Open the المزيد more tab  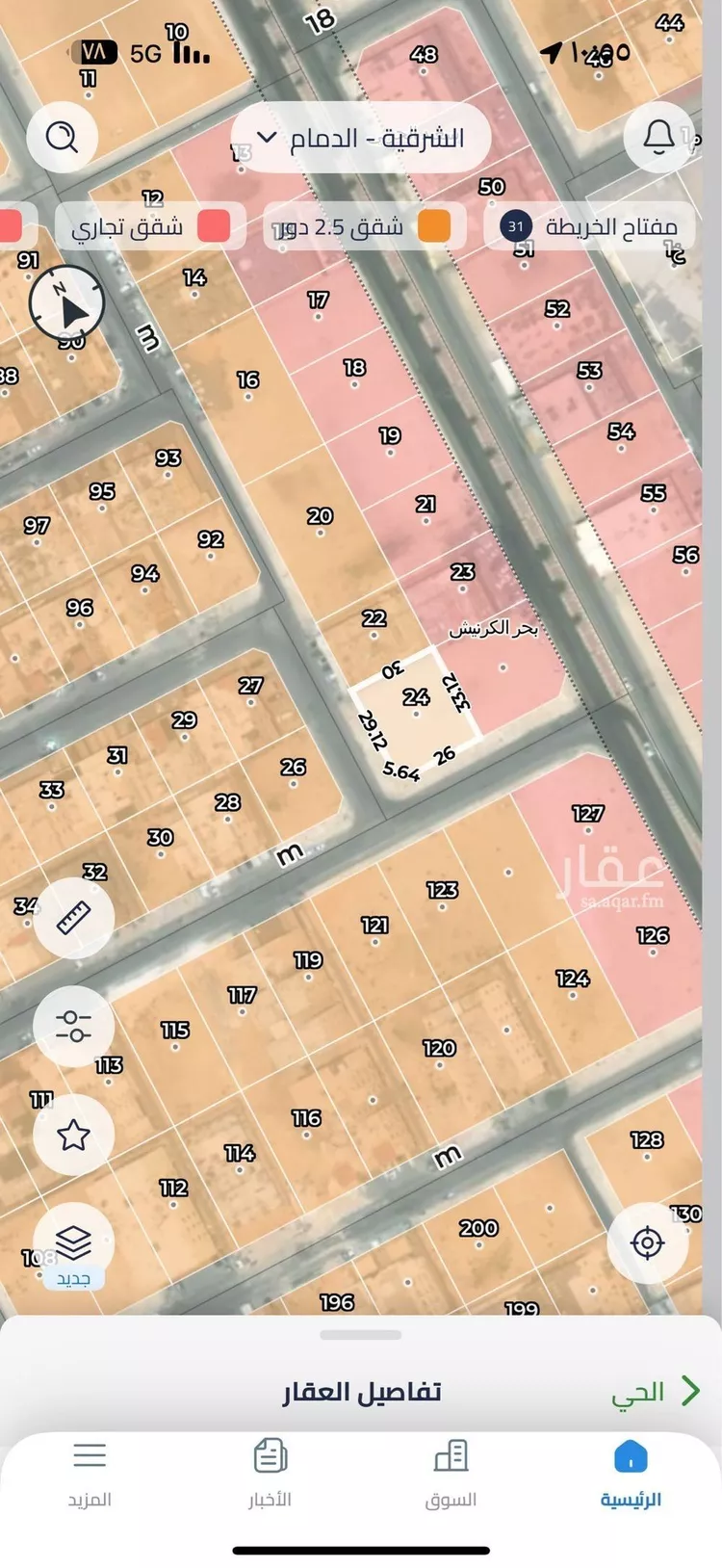(x=90, y=1474)
